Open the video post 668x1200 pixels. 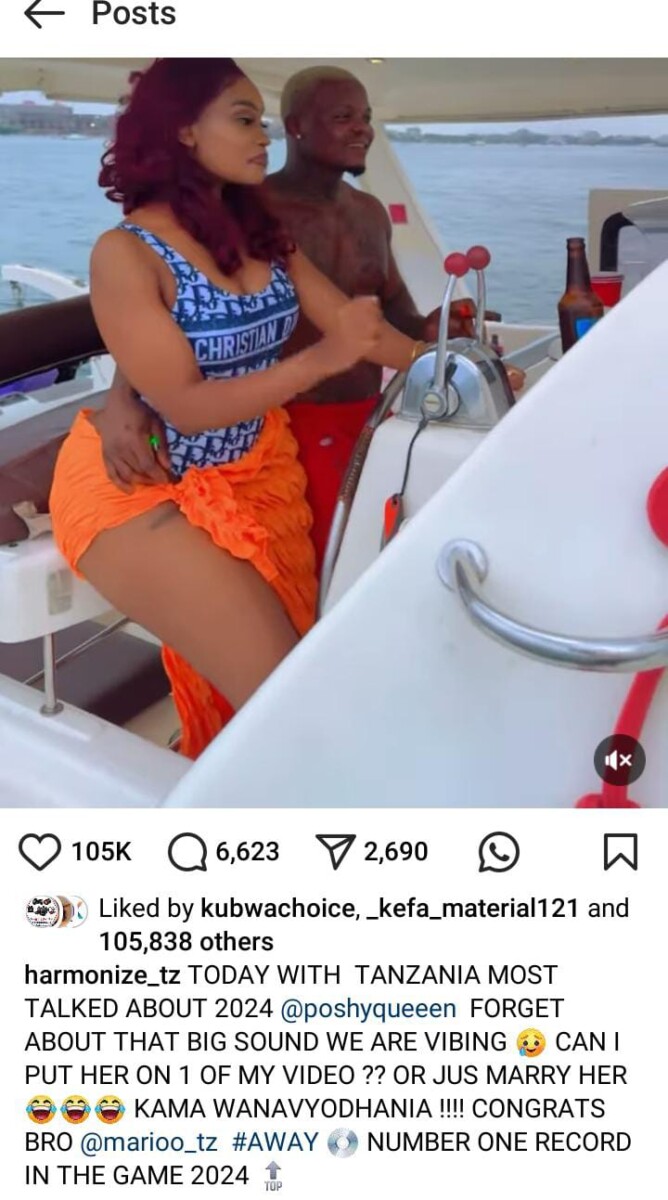pyautogui.click(x=334, y=430)
